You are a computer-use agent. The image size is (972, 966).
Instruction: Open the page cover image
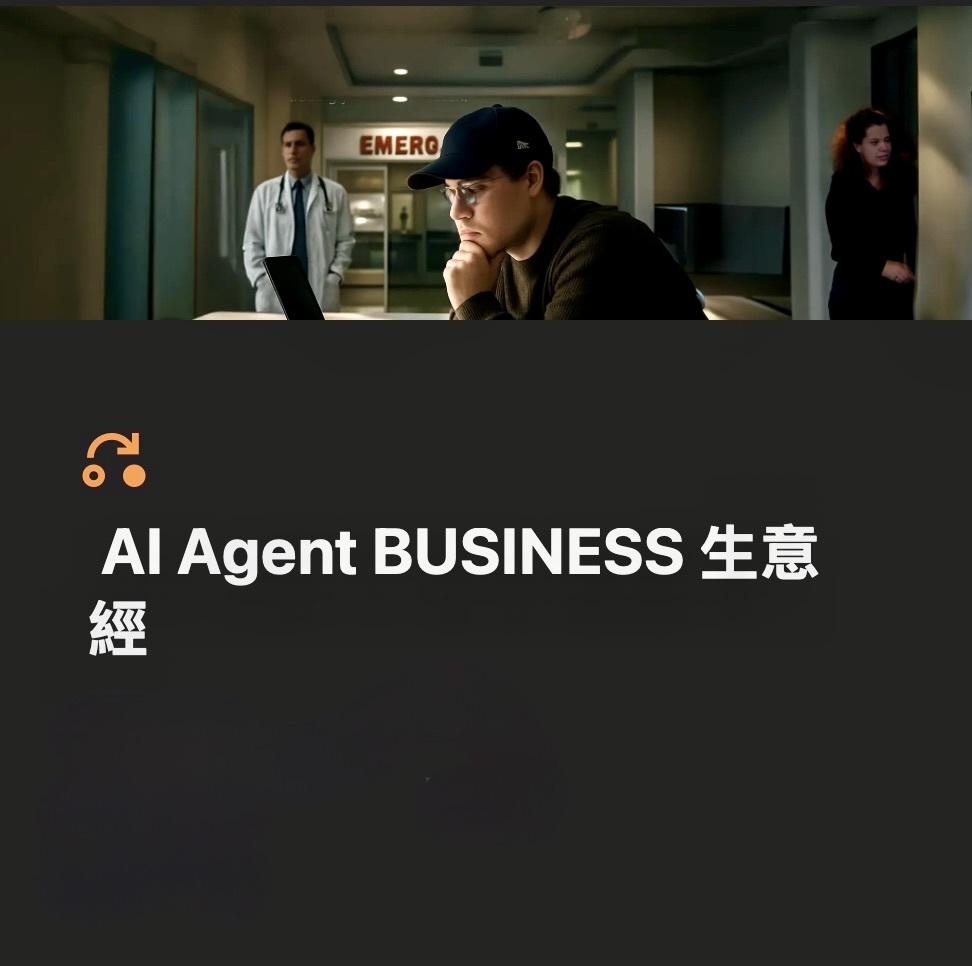coord(486,162)
